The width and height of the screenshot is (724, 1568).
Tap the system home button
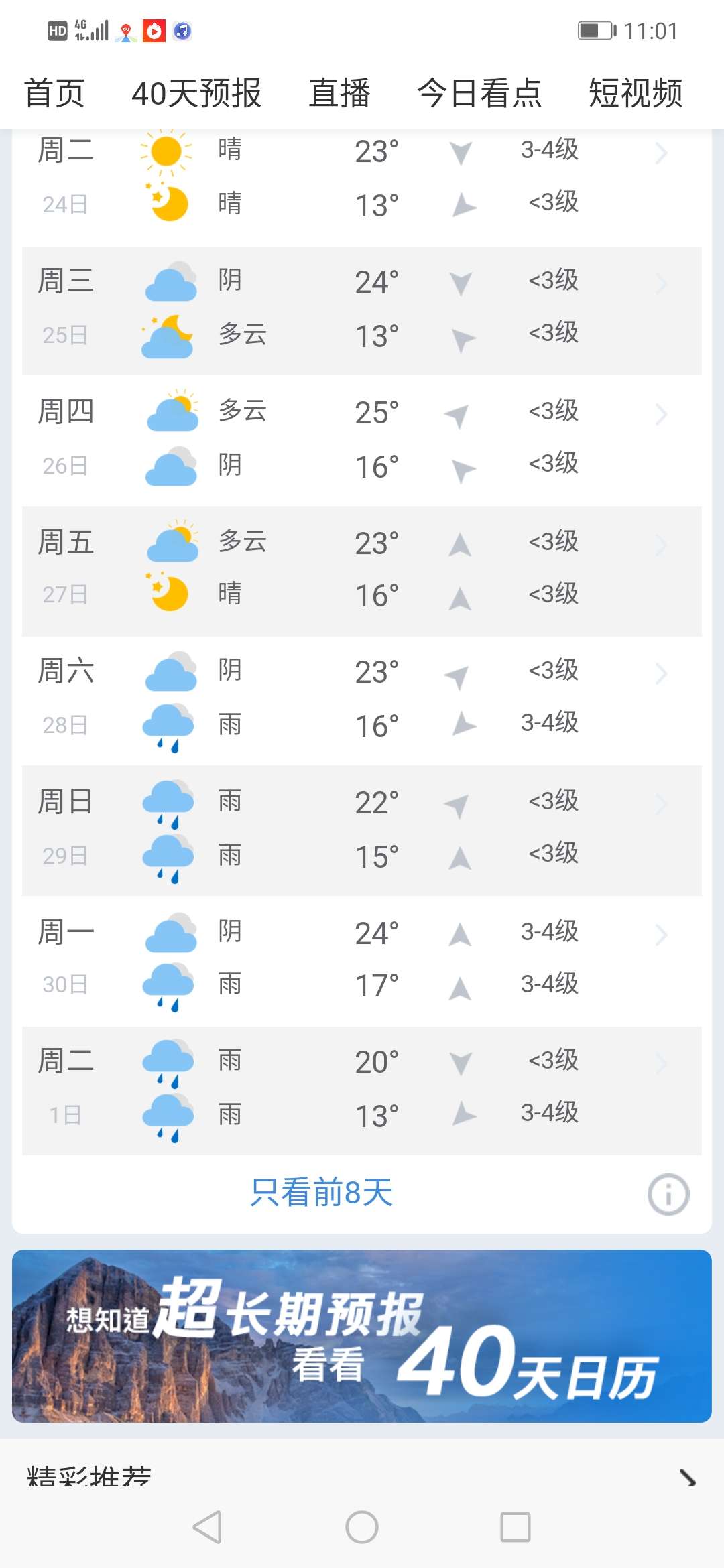[362, 1527]
